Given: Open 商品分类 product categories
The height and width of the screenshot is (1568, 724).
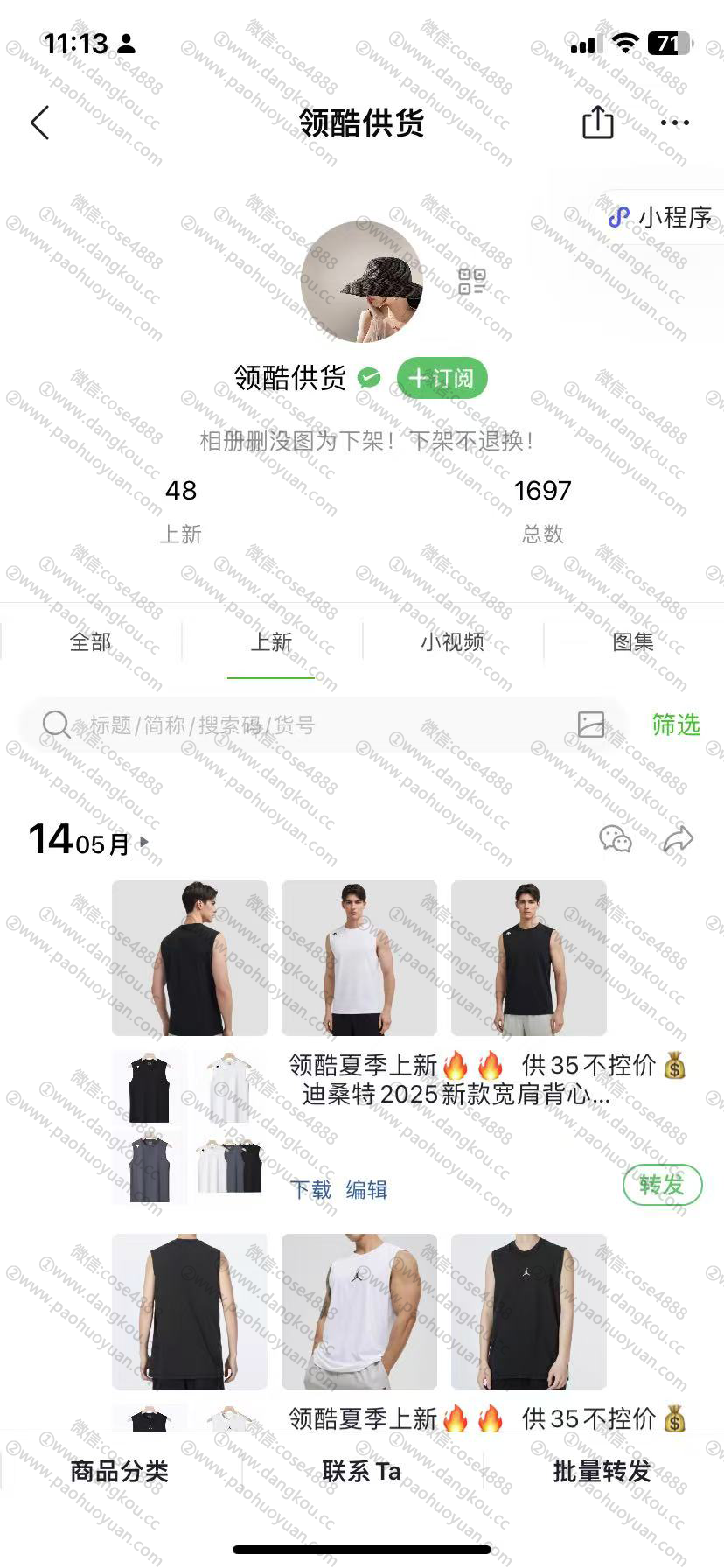Looking at the screenshot, I should coord(119,1472).
